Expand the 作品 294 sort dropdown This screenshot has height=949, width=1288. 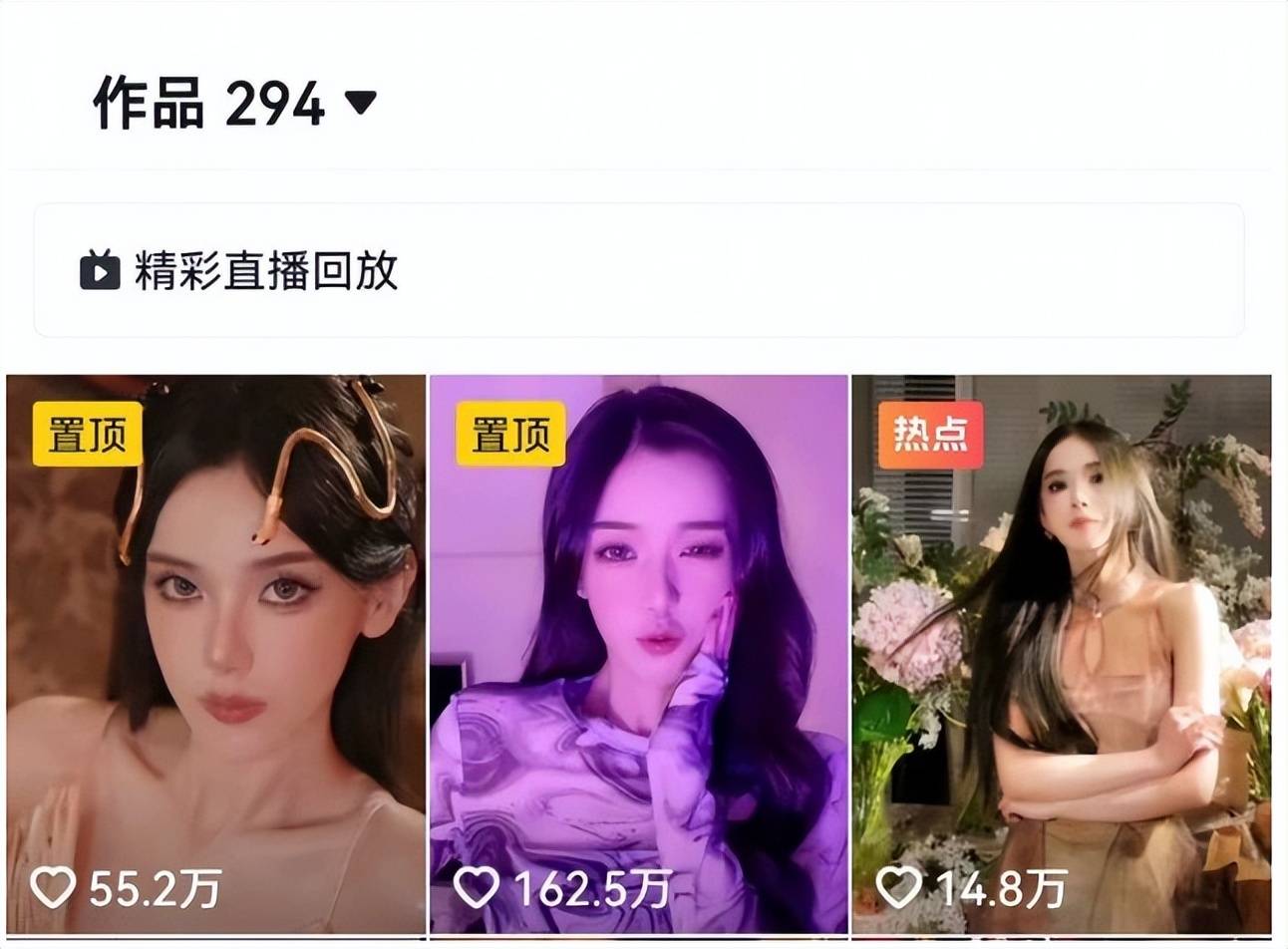click(360, 102)
